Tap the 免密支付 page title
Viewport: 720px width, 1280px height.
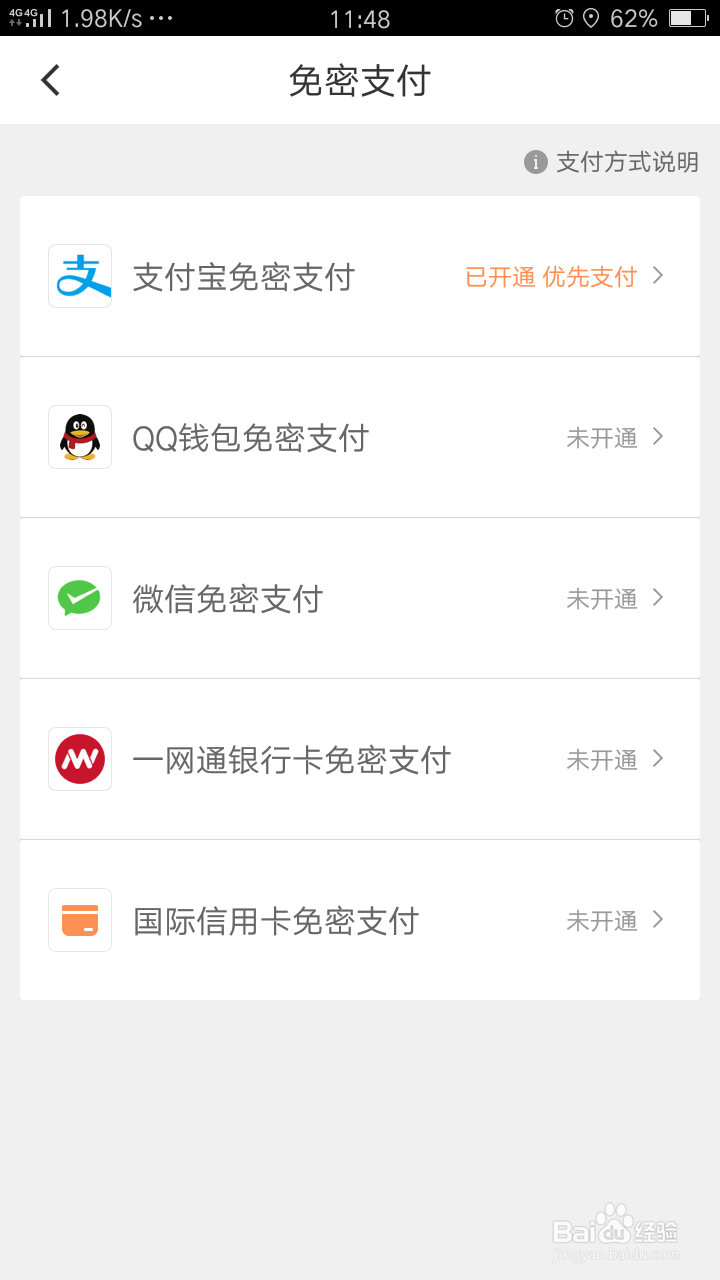coord(360,79)
